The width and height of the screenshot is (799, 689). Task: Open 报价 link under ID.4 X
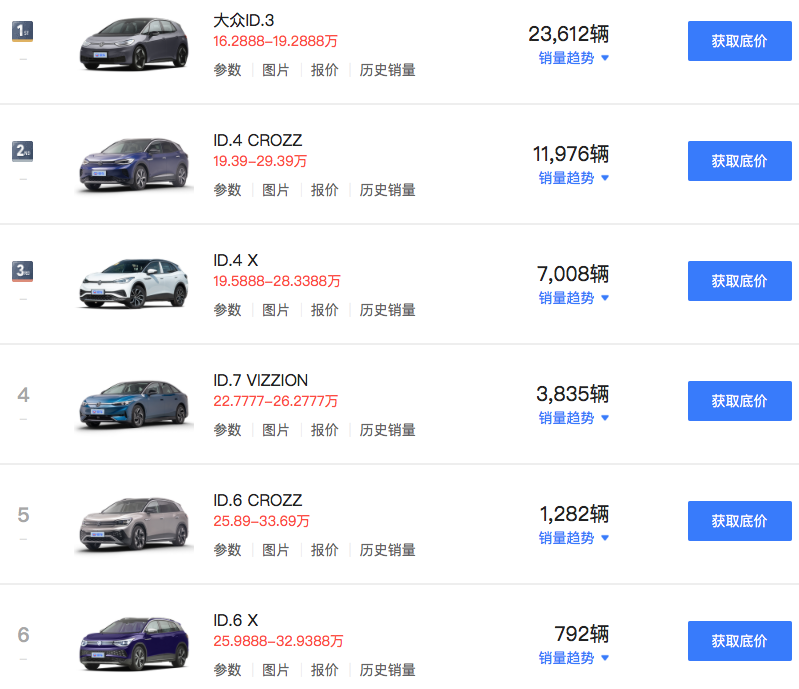pos(324,310)
